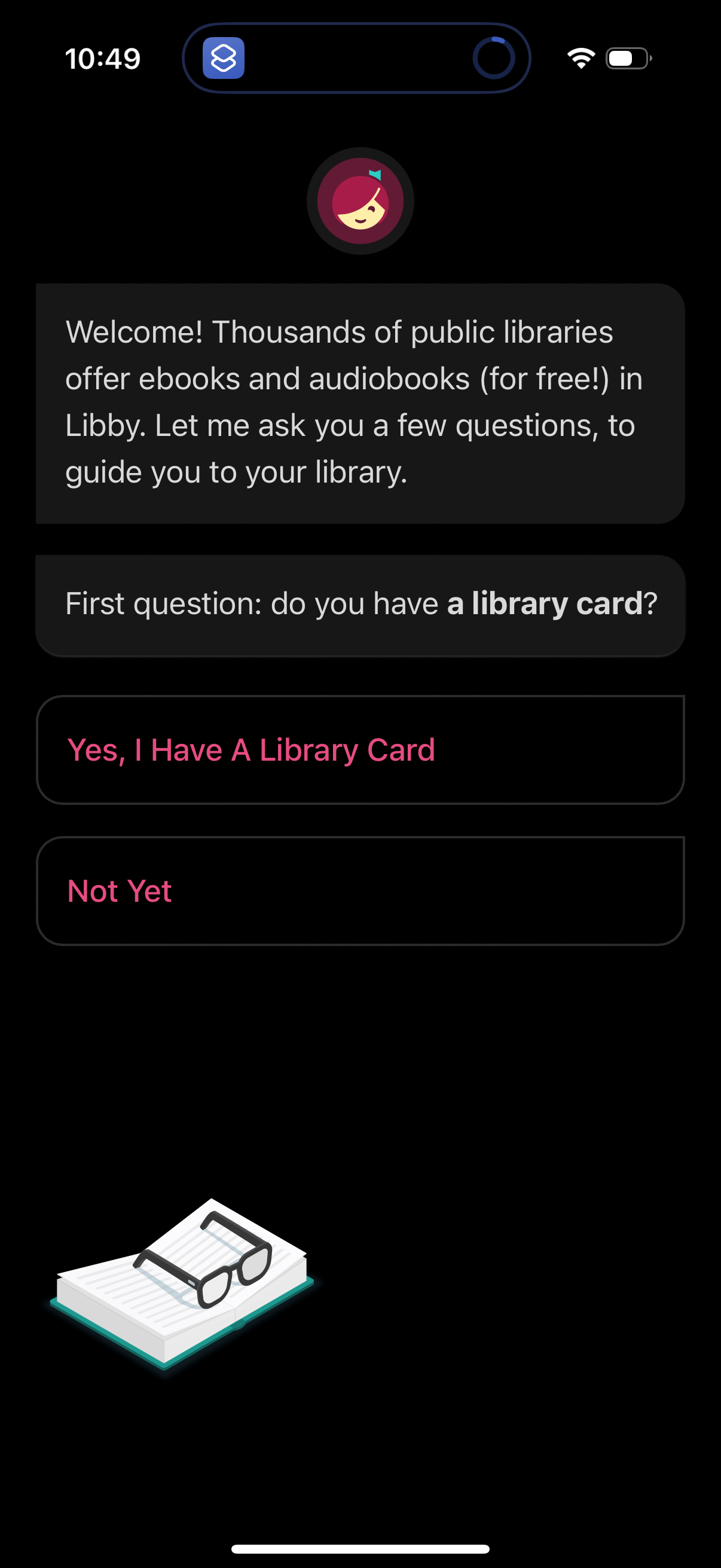
Task: Expand the Dynamic Island pill
Action: point(360,58)
